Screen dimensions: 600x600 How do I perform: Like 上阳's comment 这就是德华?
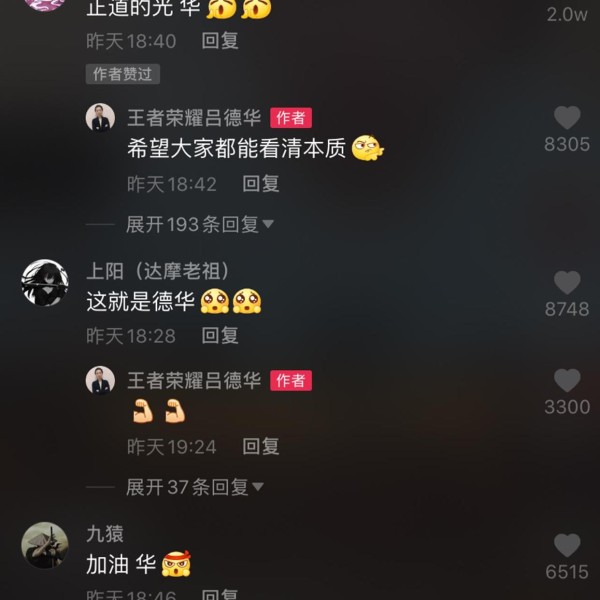(566, 284)
